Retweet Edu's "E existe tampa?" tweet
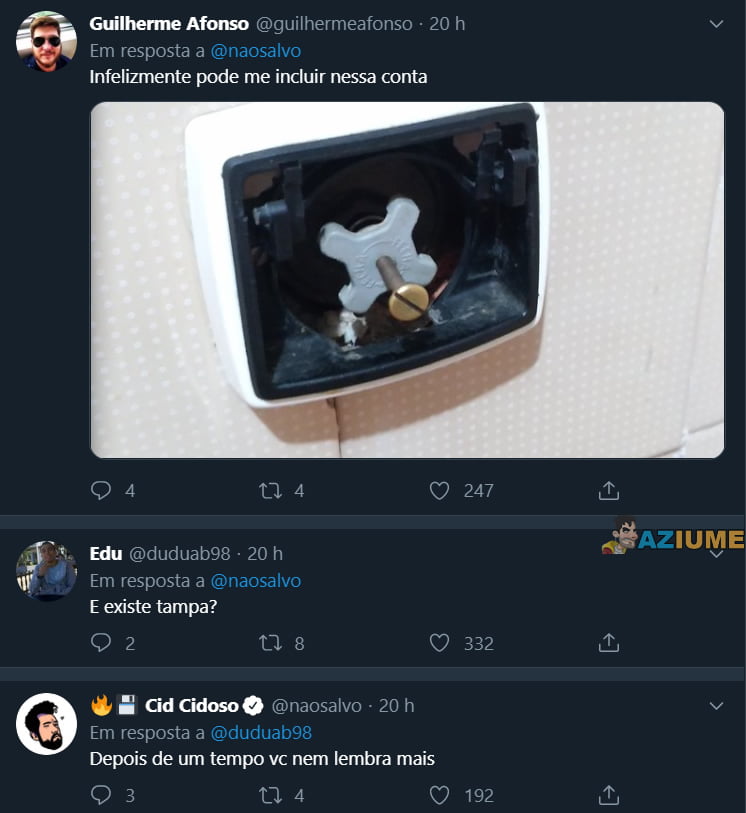The width and height of the screenshot is (746, 813). [x=270, y=643]
